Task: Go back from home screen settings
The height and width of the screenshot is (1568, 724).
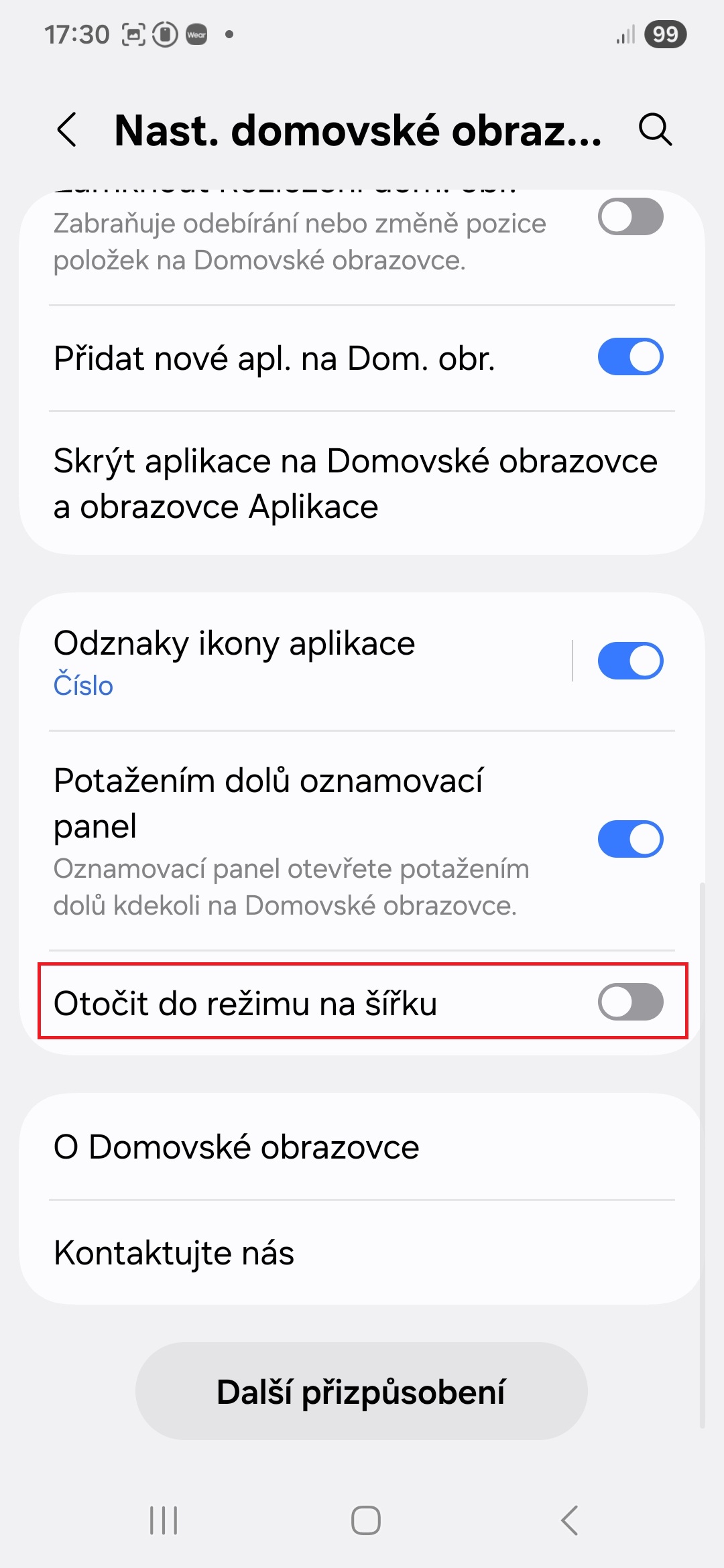Action: point(67,129)
